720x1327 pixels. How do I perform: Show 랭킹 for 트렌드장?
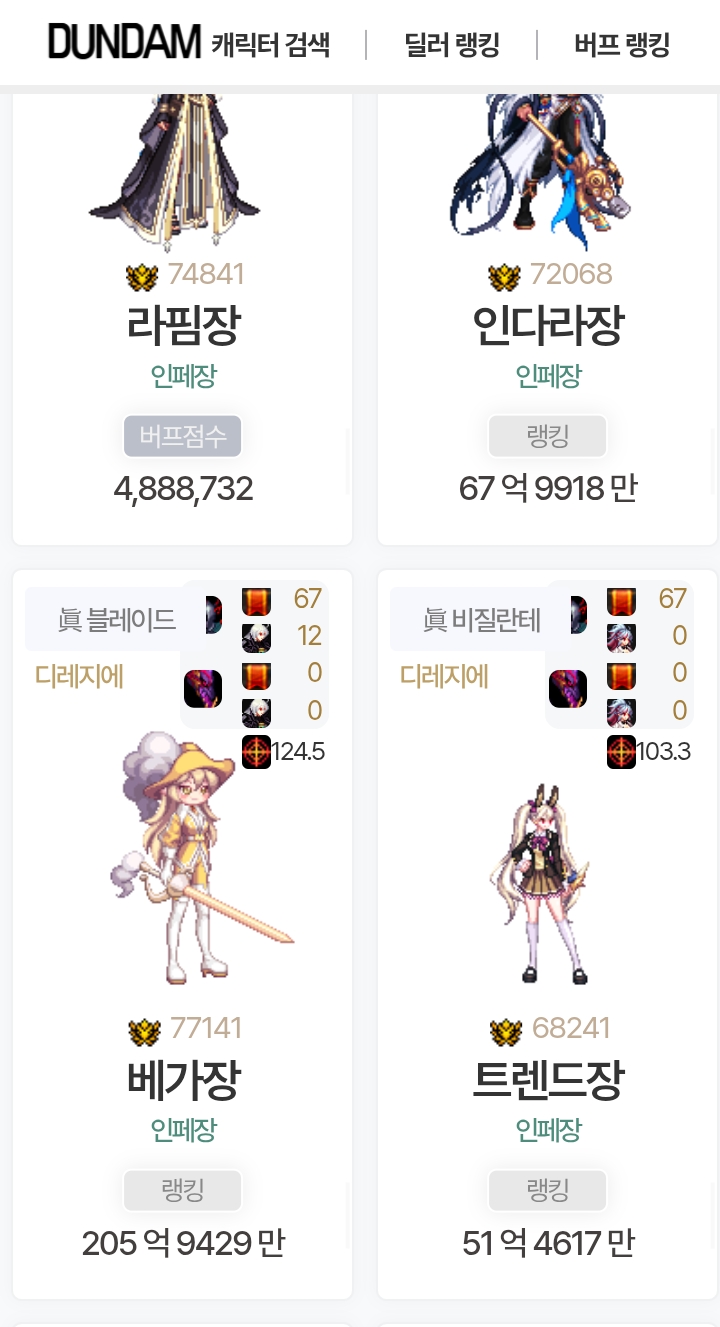pos(547,1190)
